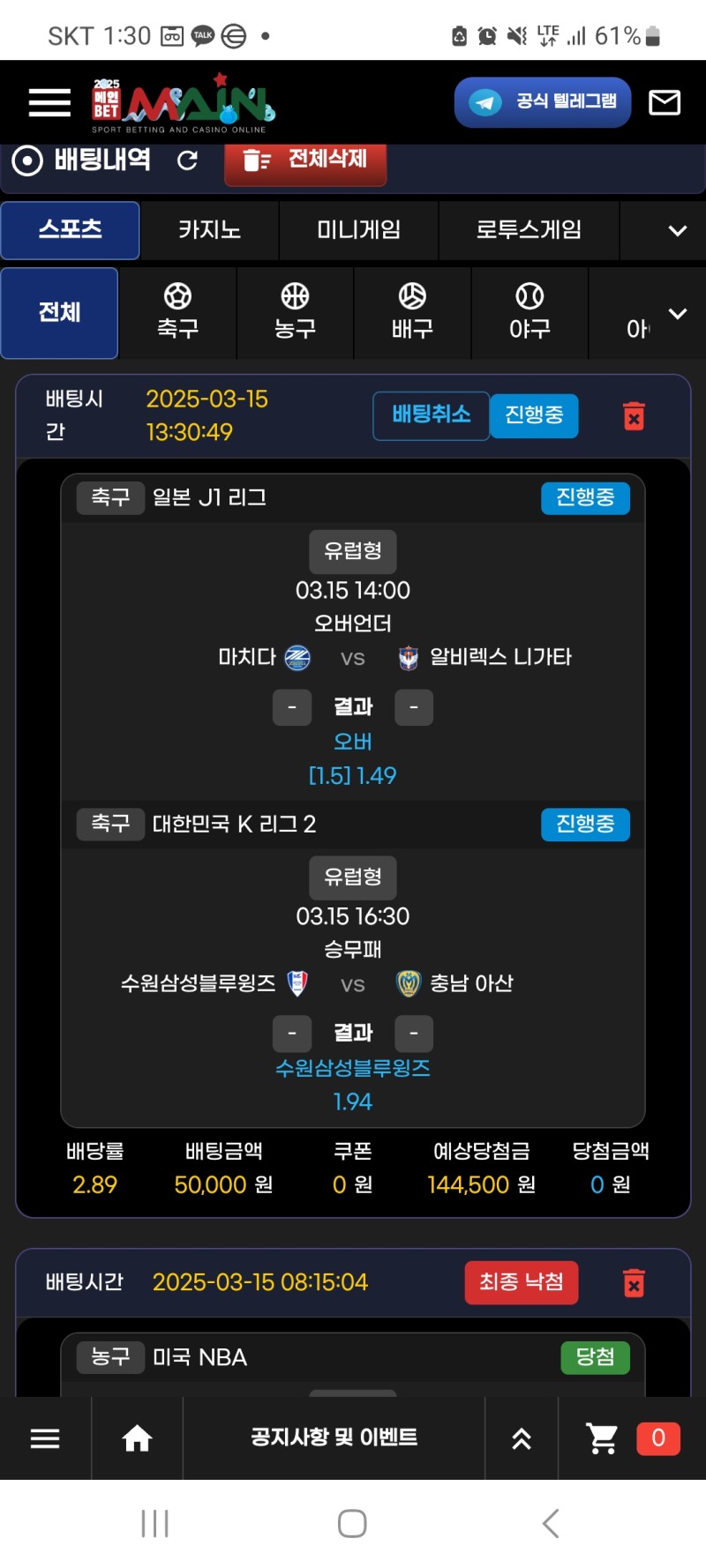This screenshot has height=1568, width=706.
Task: Delete the 08:15:04 bet record
Action: (x=634, y=1283)
